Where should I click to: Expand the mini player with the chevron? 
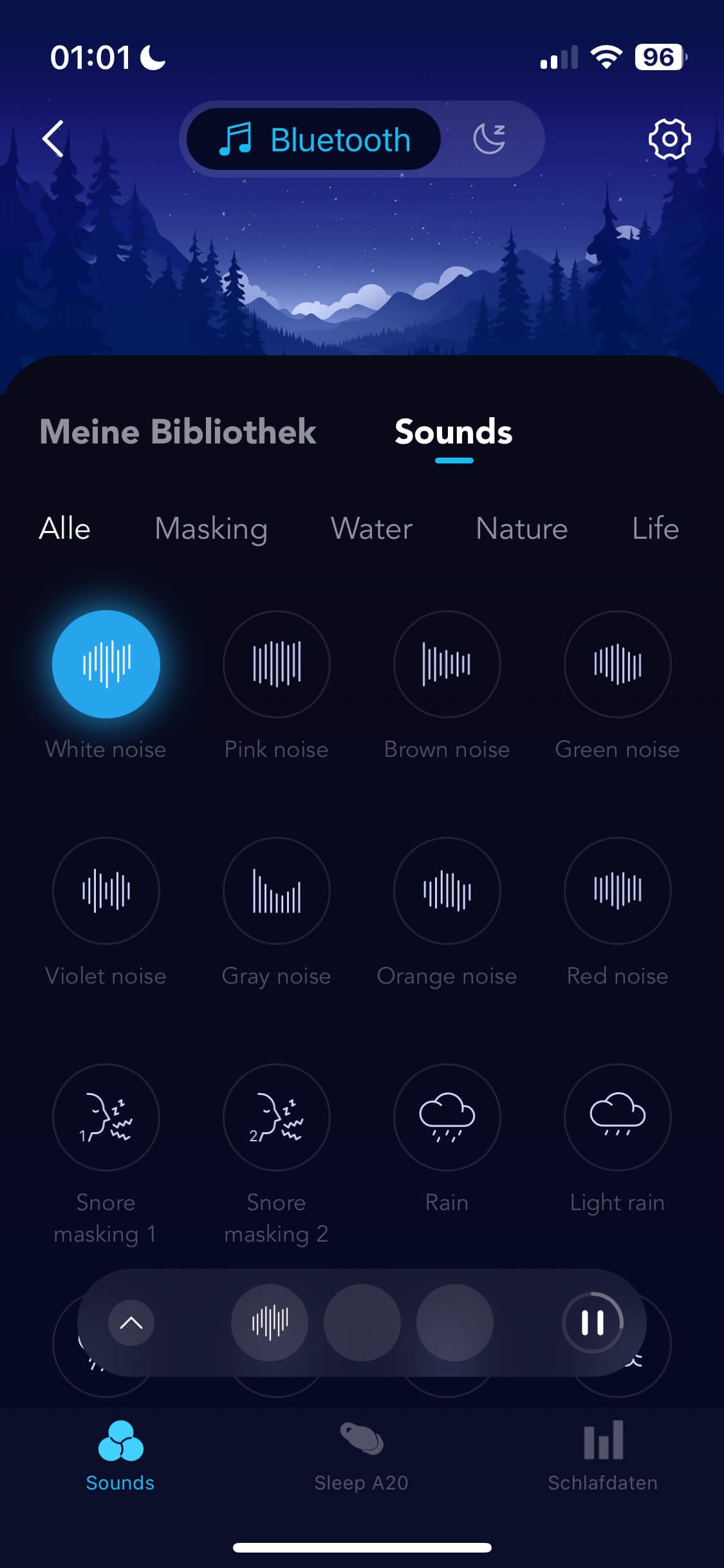131,1323
